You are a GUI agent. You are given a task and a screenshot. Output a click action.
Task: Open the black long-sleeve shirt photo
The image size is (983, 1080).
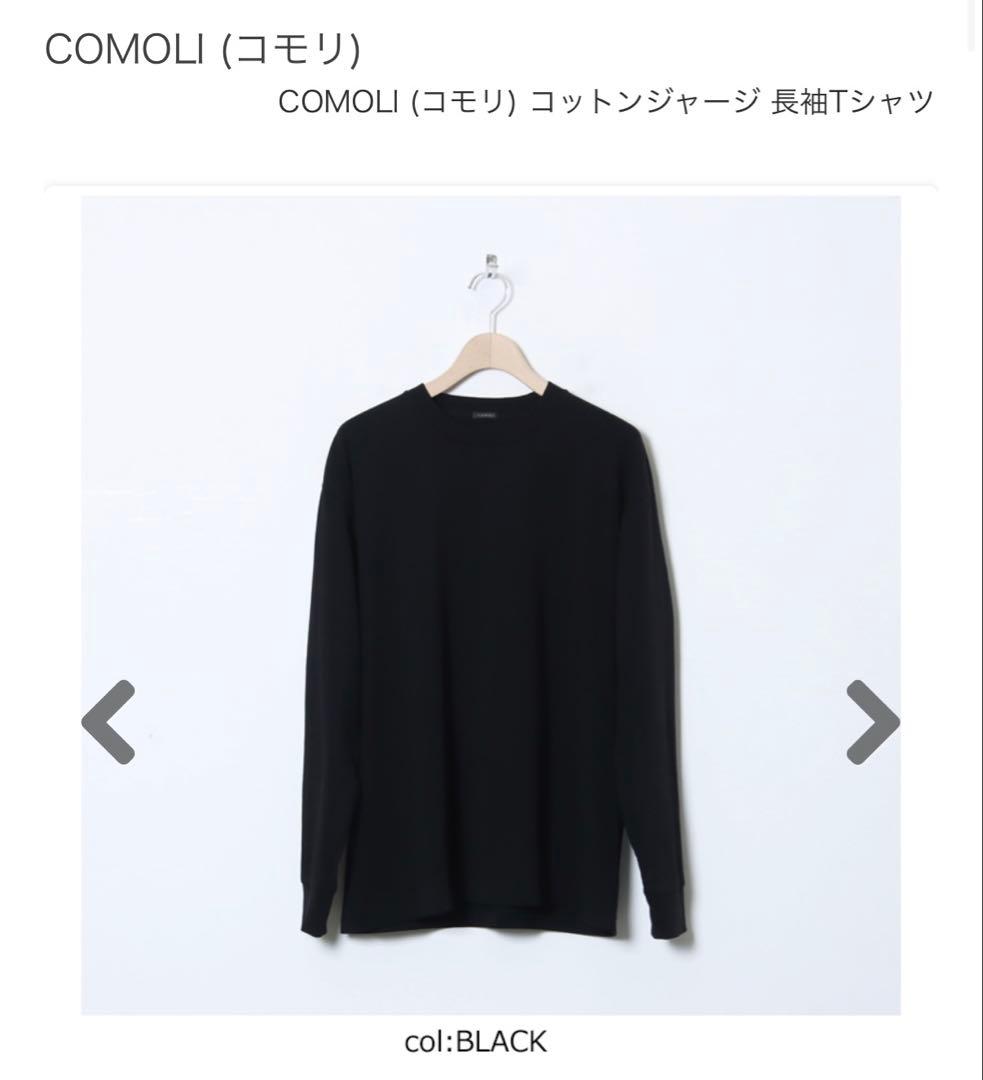click(x=490, y=605)
